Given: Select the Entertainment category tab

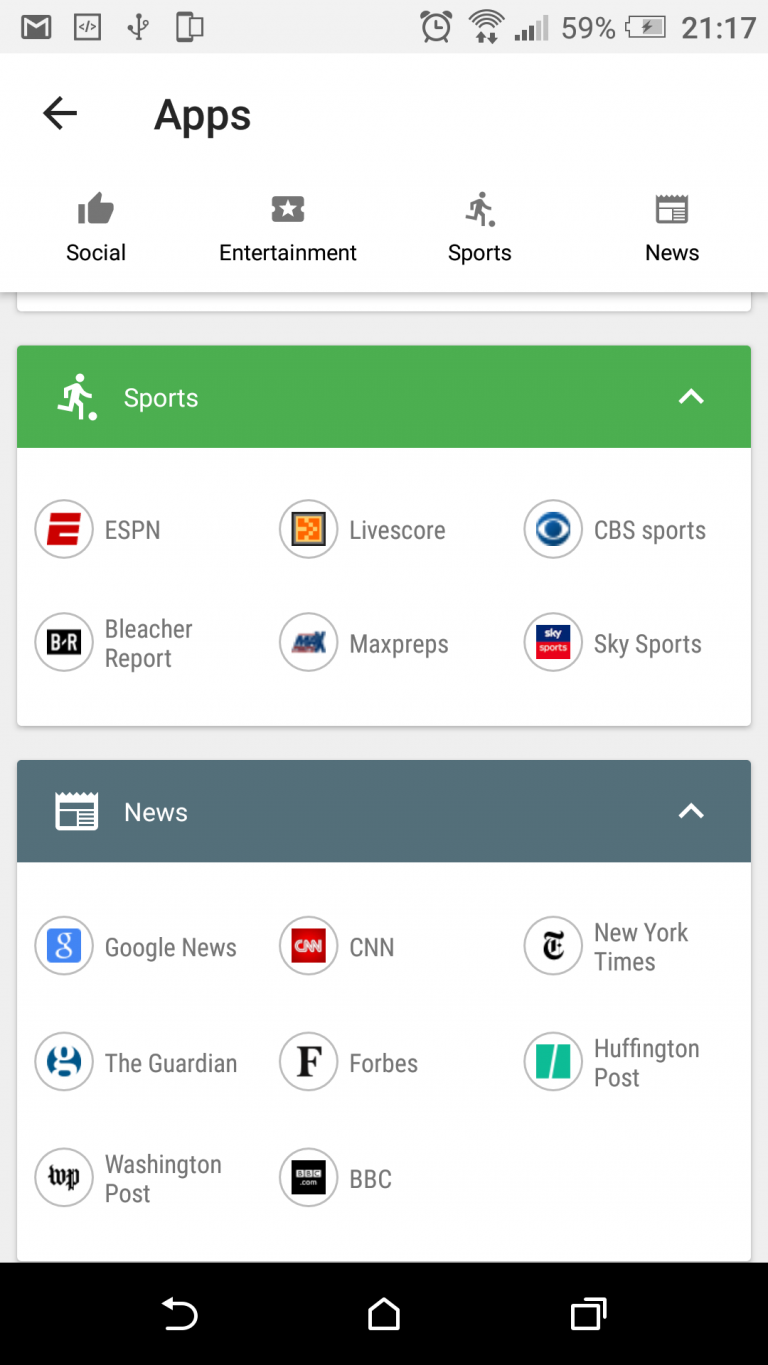Looking at the screenshot, I should tap(287, 224).
